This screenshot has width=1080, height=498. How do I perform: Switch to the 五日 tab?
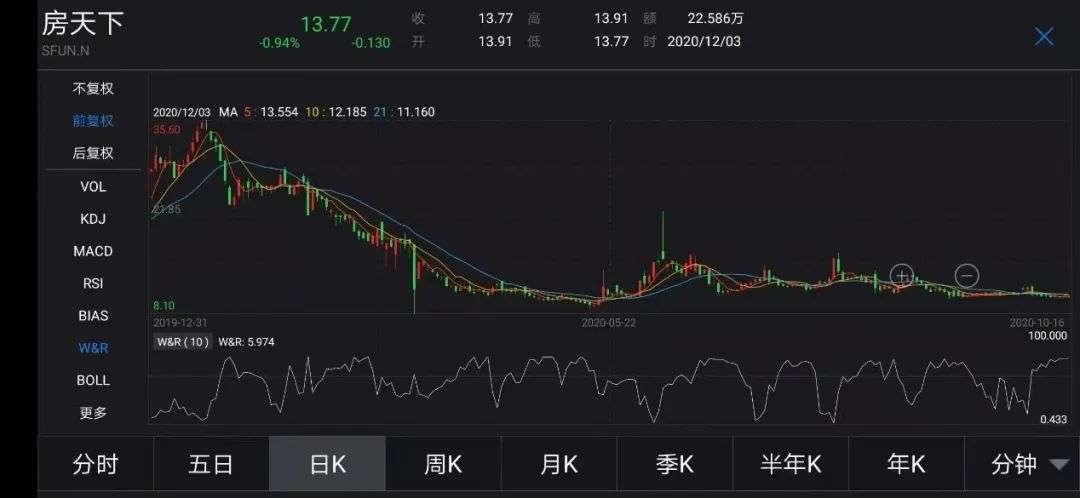(x=211, y=464)
